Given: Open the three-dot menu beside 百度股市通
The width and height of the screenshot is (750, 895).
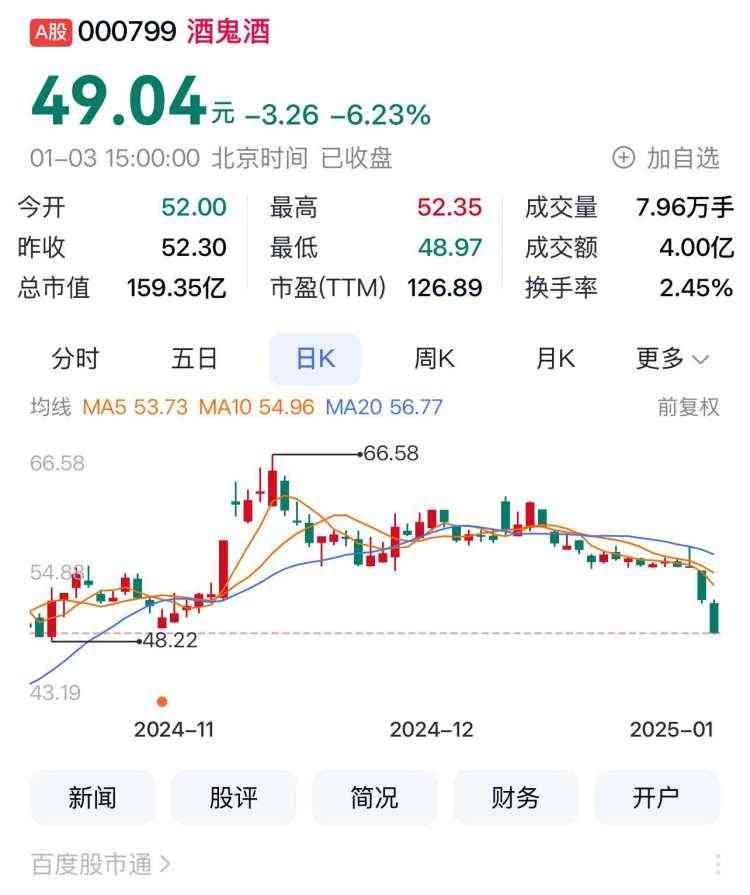Looking at the screenshot, I should (717, 865).
